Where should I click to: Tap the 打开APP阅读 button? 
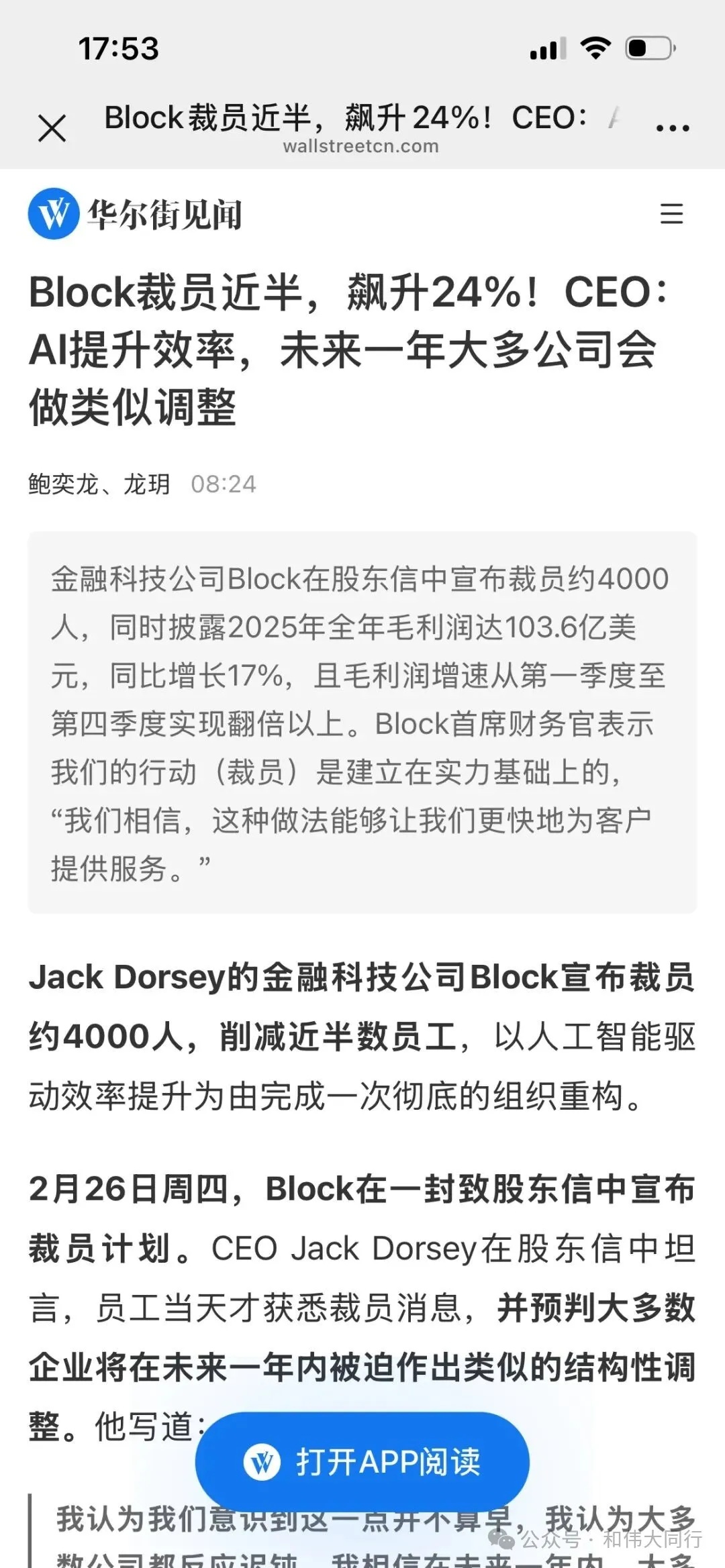click(x=362, y=1462)
